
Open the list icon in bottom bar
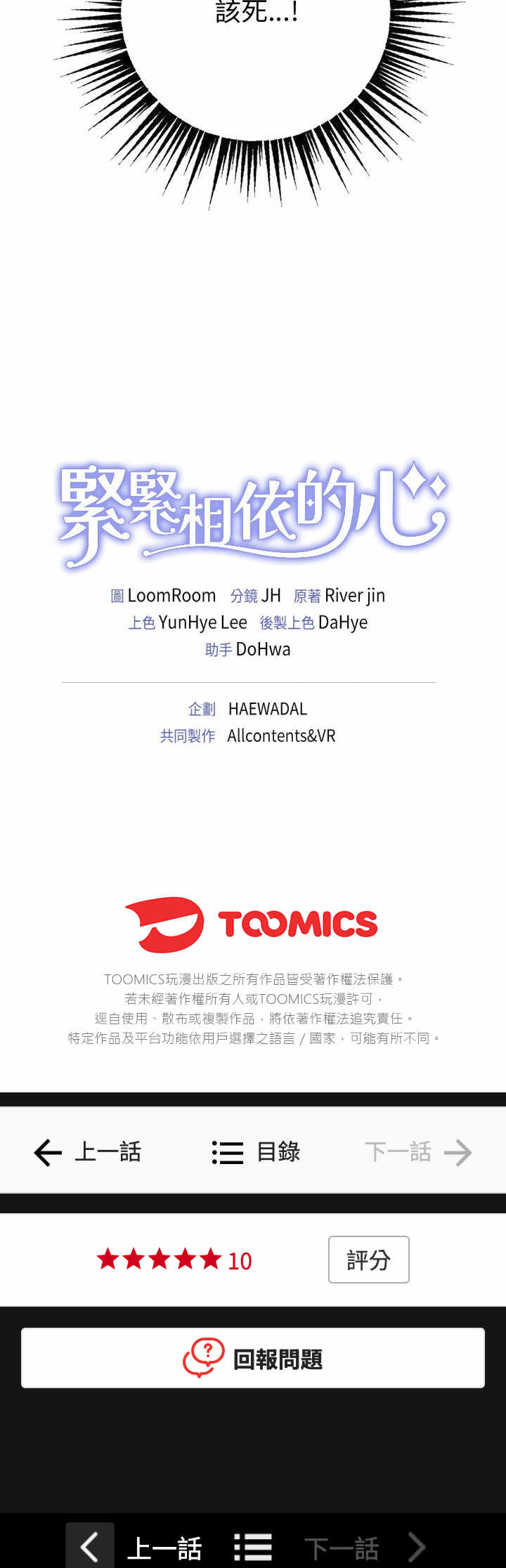pyautogui.click(x=253, y=1547)
